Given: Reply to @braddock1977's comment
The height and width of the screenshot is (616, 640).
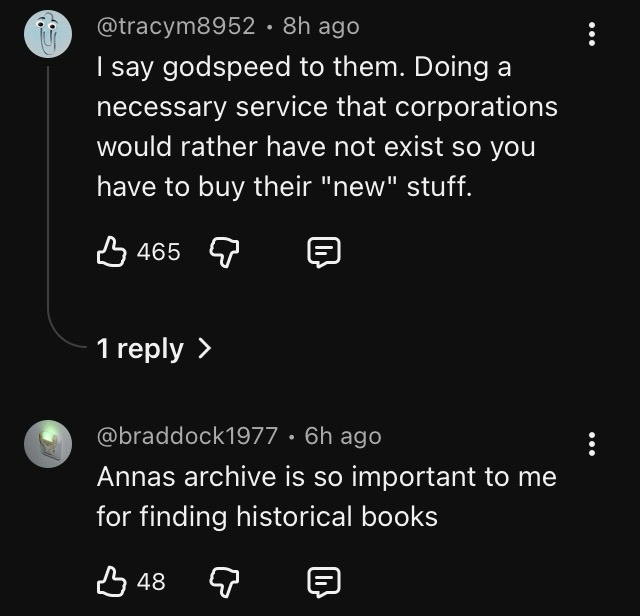Looking at the screenshot, I should pyautogui.click(x=321, y=580).
